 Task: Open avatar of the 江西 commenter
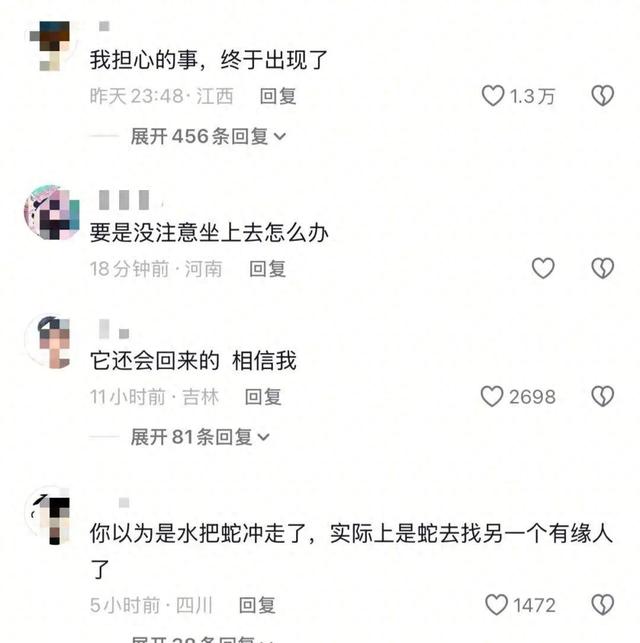click(x=47, y=43)
